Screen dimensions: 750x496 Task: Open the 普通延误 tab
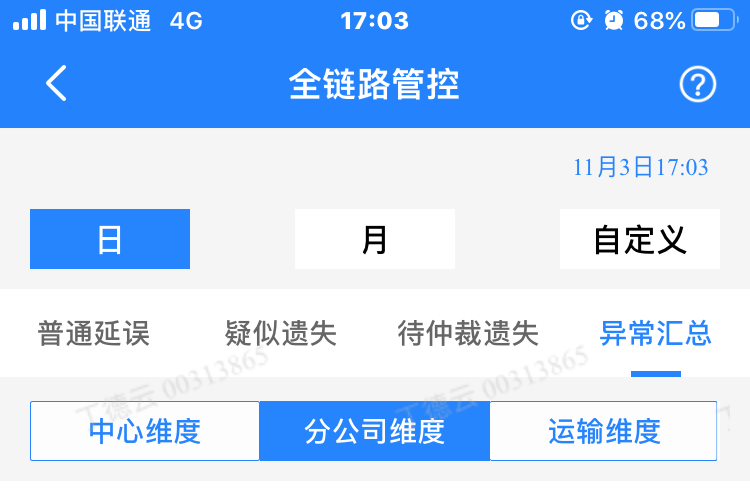94,333
